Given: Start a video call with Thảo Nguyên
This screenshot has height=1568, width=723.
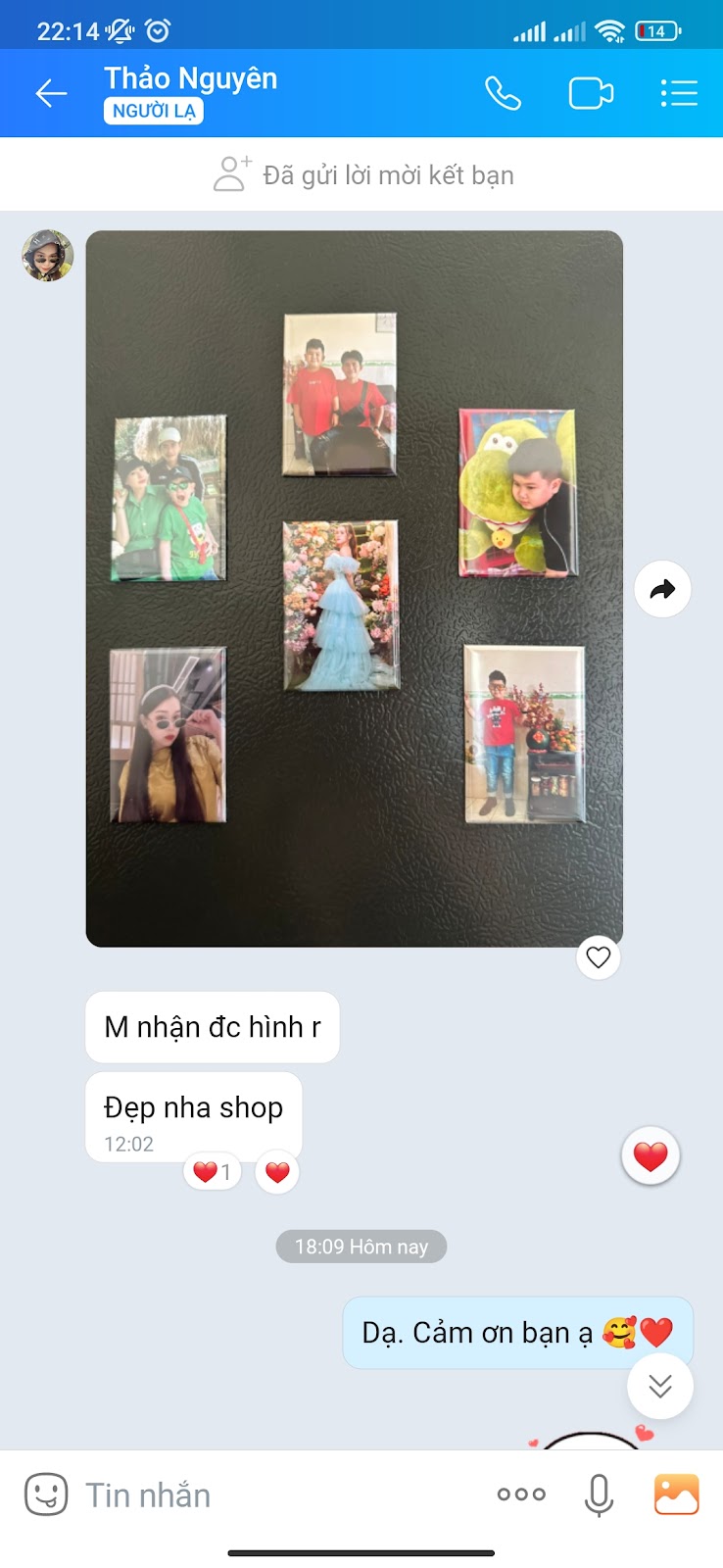Looking at the screenshot, I should pos(591,94).
